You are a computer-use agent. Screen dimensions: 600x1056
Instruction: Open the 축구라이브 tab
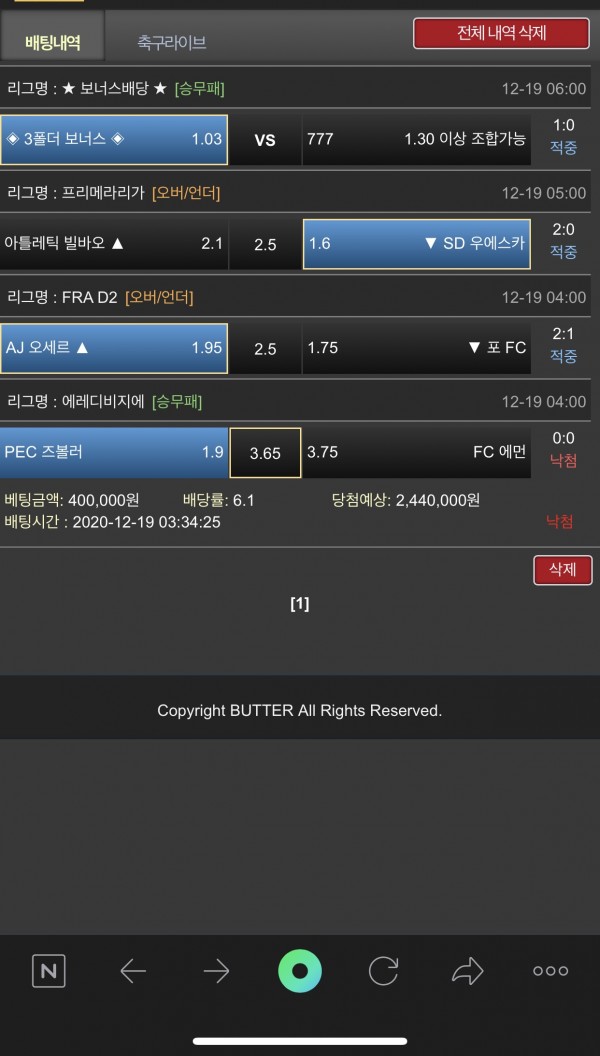171,42
